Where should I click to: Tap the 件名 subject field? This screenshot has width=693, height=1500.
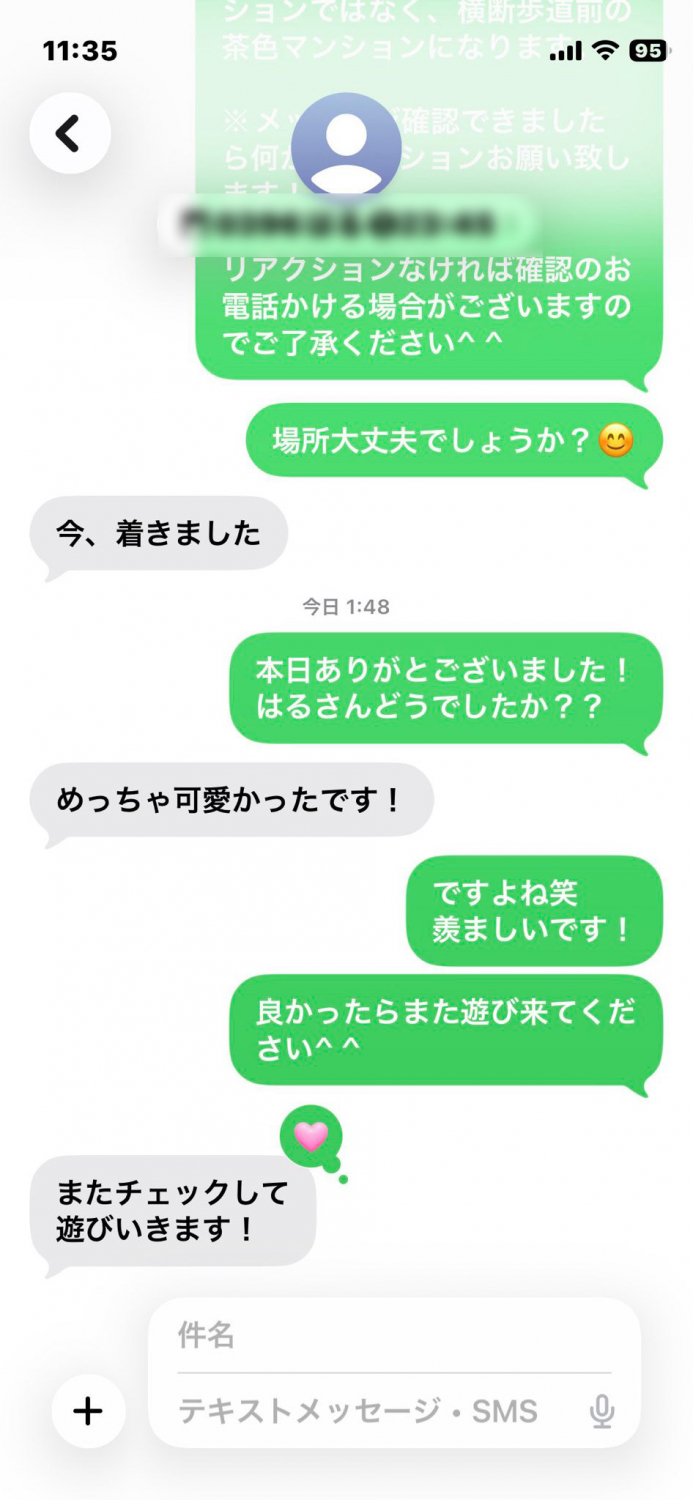point(392,1335)
